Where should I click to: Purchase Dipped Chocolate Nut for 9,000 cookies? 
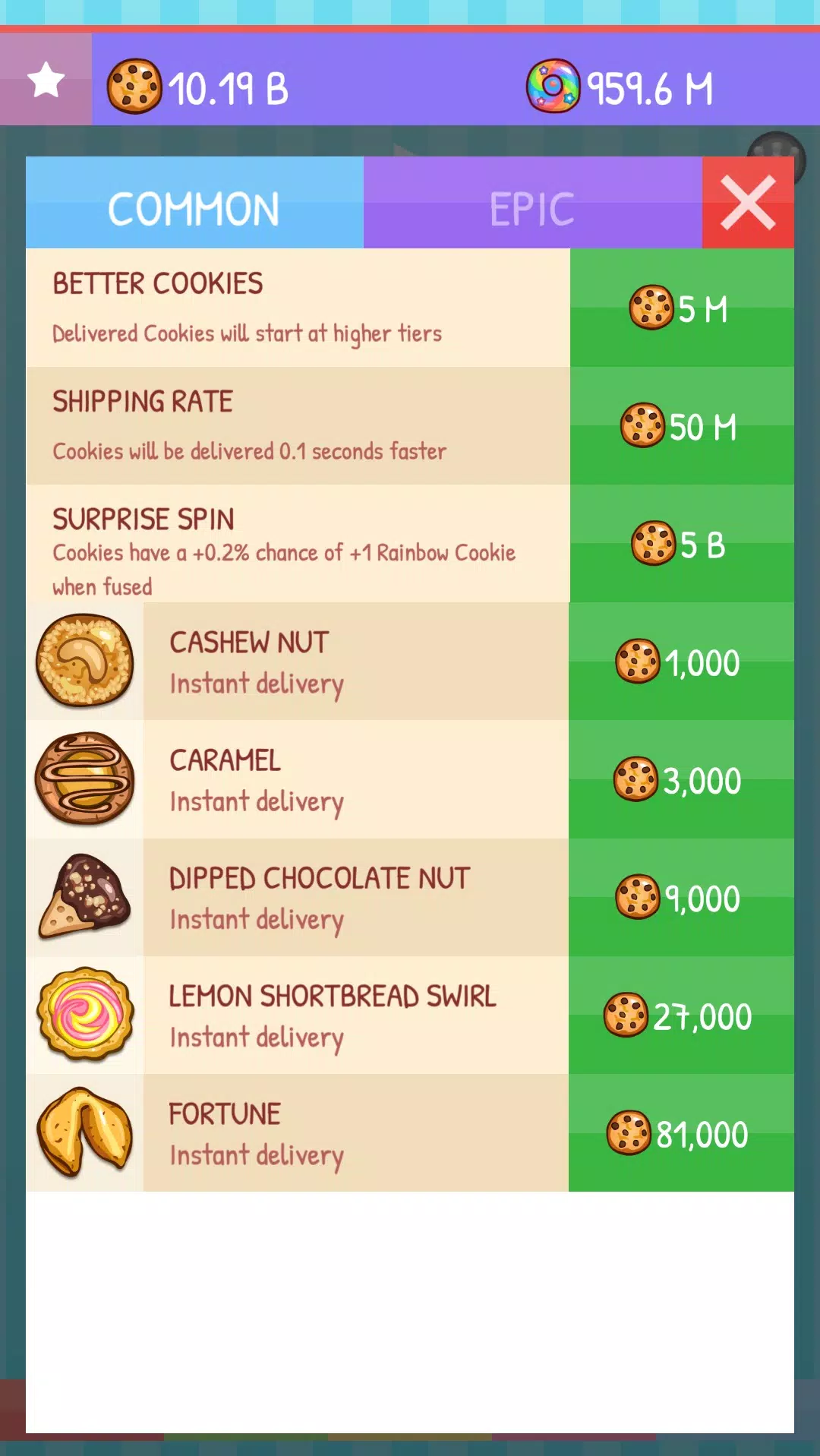pos(680,897)
